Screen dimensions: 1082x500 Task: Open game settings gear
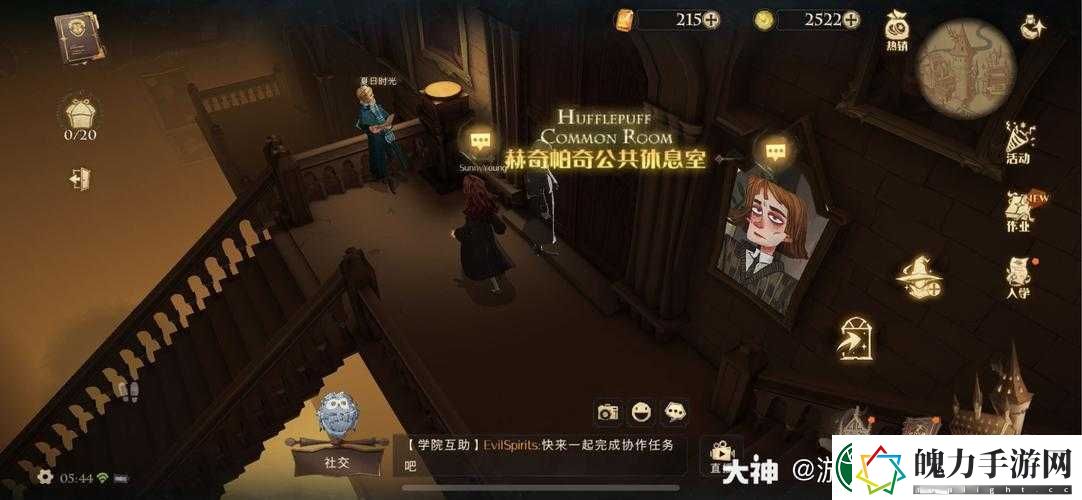[x=45, y=478]
